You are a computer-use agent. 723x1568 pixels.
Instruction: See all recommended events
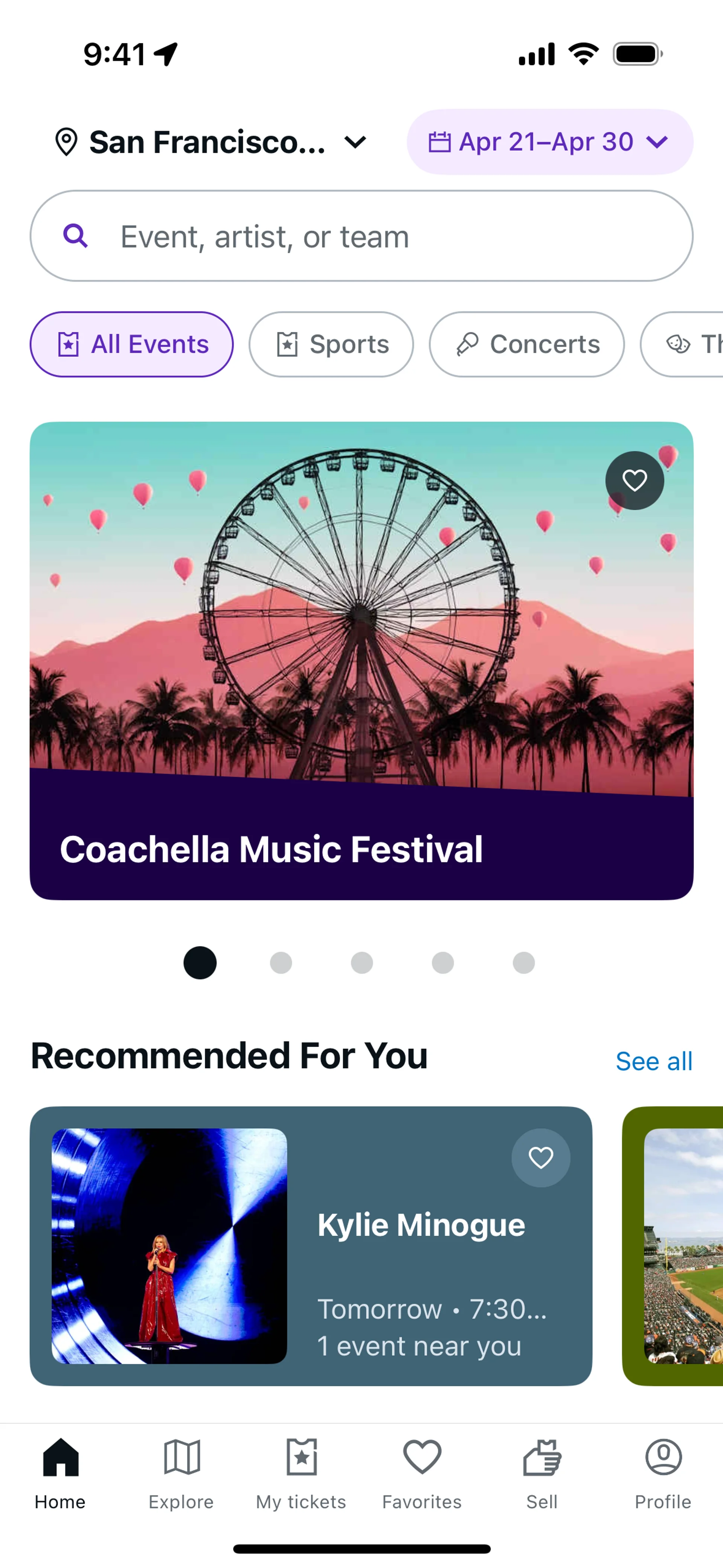point(654,1062)
